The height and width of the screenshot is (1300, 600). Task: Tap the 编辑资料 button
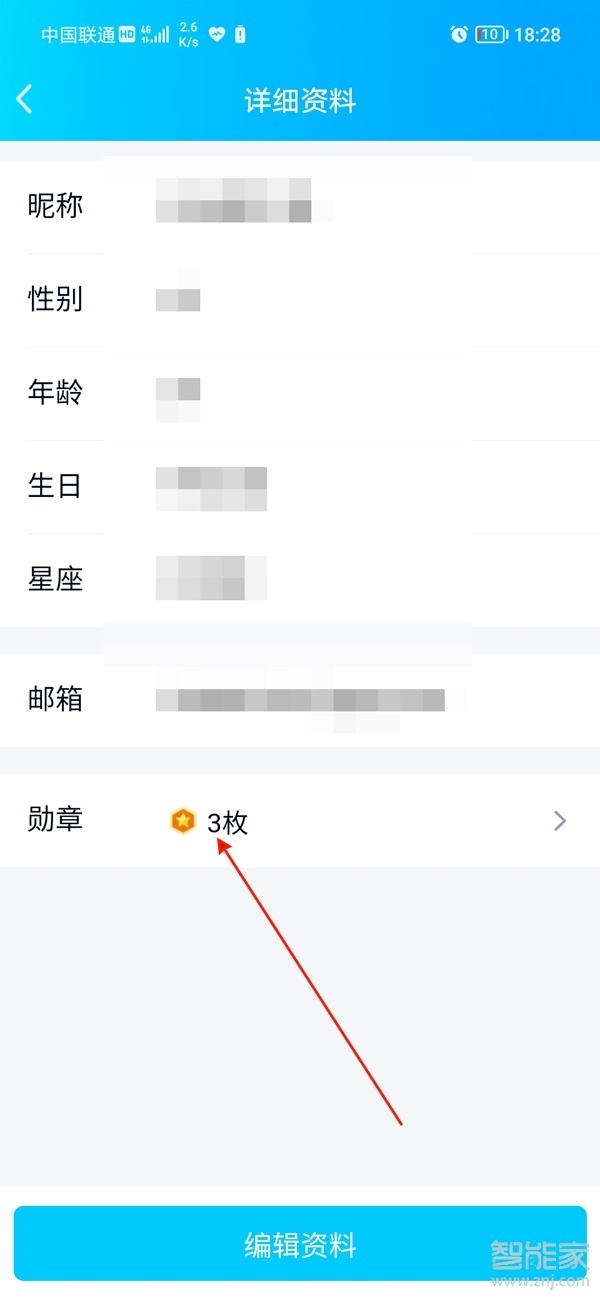[300, 1244]
